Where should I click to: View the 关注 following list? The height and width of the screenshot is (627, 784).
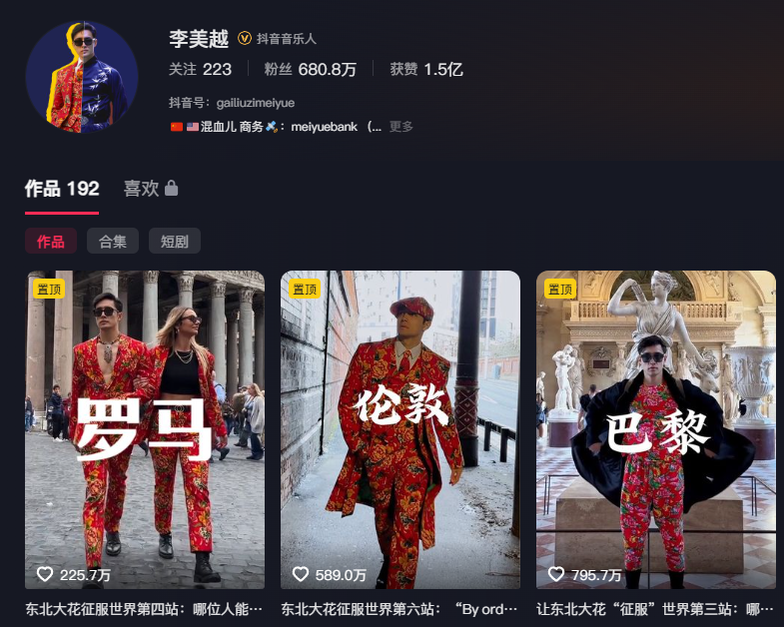pos(200,69)
